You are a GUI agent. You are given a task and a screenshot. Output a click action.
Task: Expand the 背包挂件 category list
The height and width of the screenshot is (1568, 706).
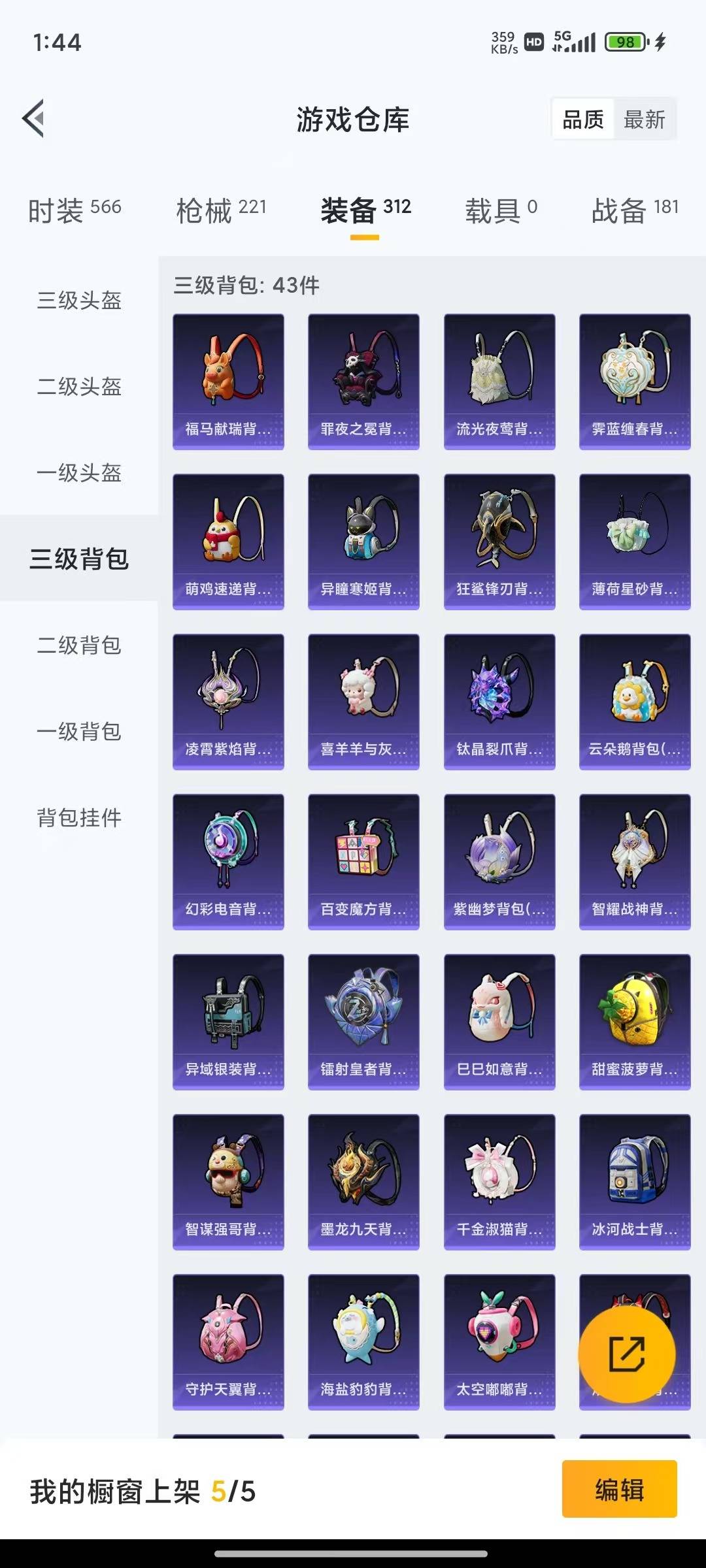click(79, 817)
